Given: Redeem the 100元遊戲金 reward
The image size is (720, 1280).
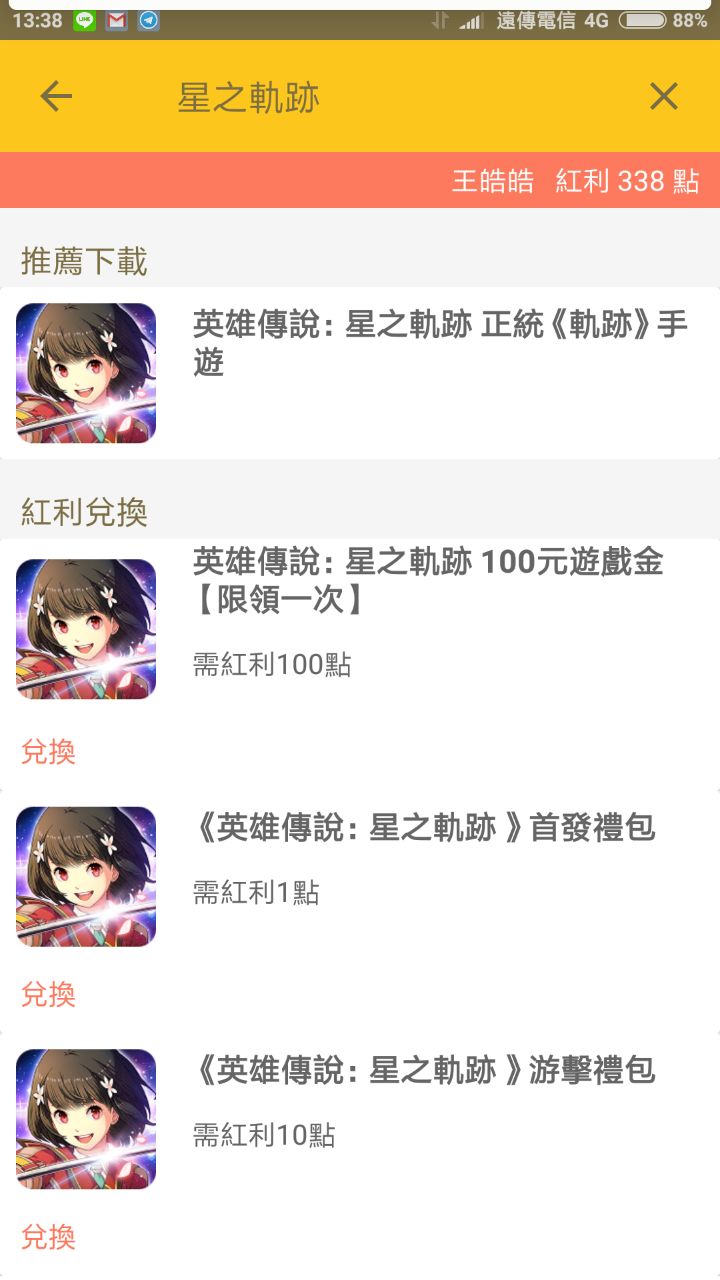Looking at the screenshot, I should [48, 752].
